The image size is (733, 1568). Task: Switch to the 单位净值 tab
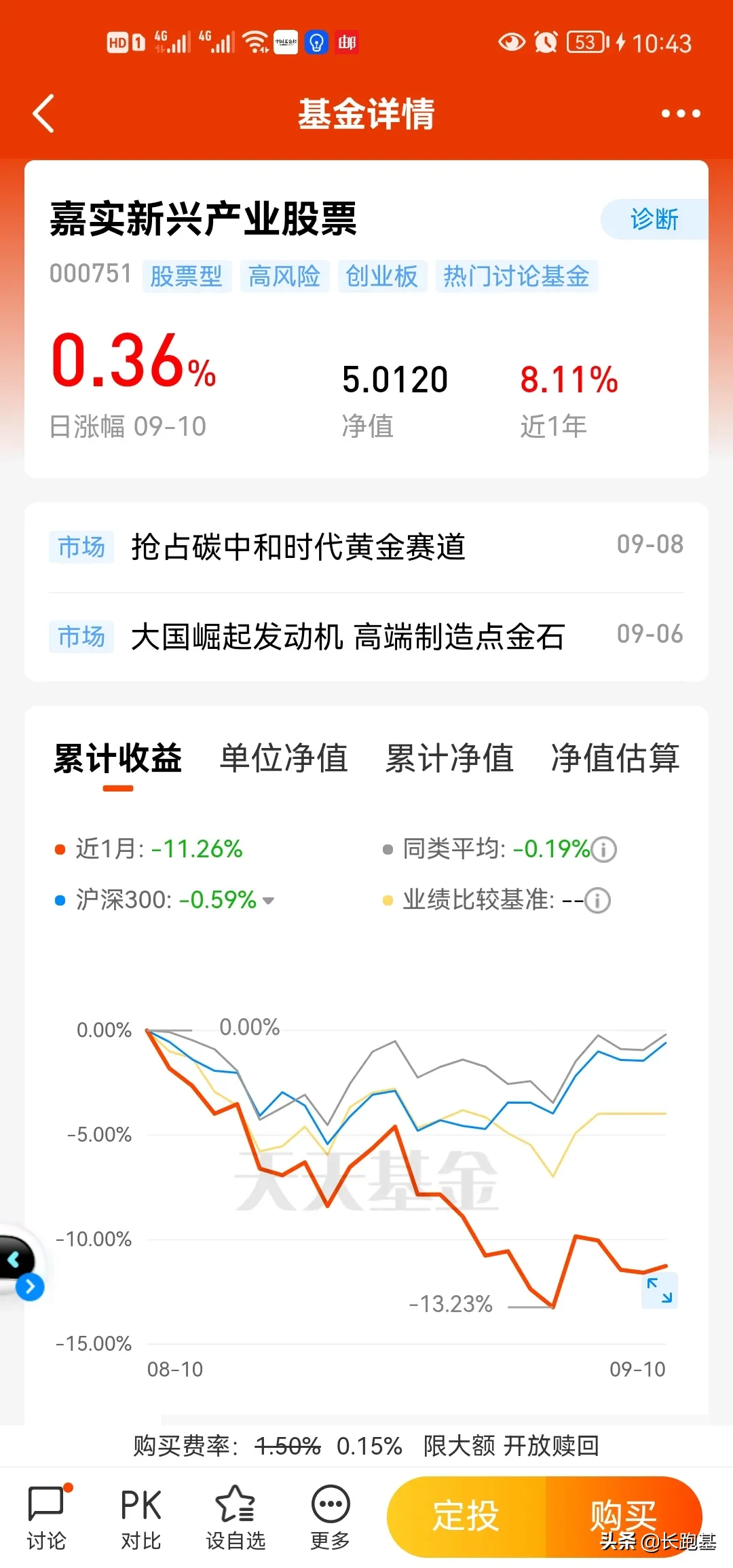pyautogui.click(x=284, y=758)
